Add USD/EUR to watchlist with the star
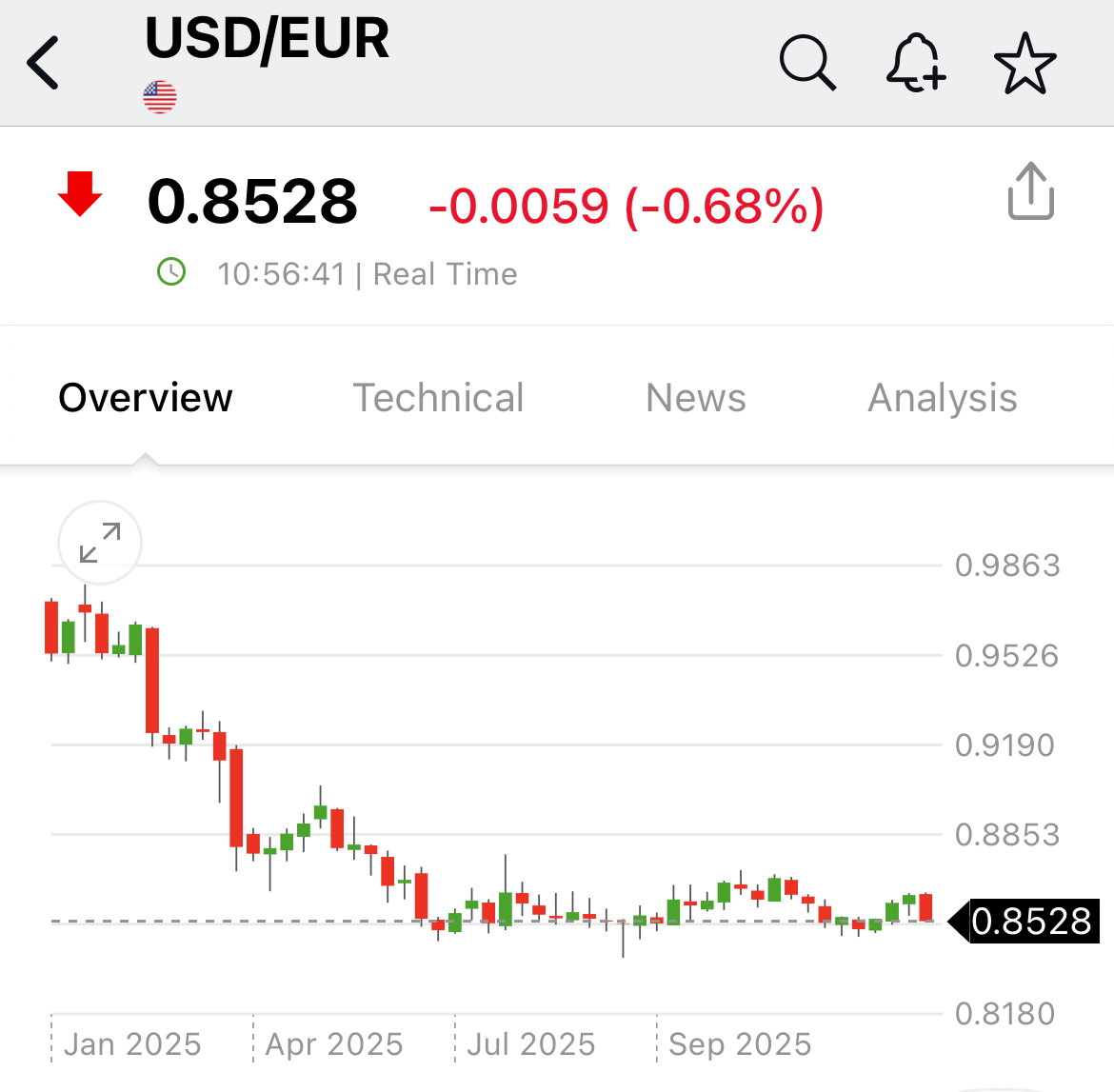The height and width of the screenshot is (1092, 1114). (1025, 64)
